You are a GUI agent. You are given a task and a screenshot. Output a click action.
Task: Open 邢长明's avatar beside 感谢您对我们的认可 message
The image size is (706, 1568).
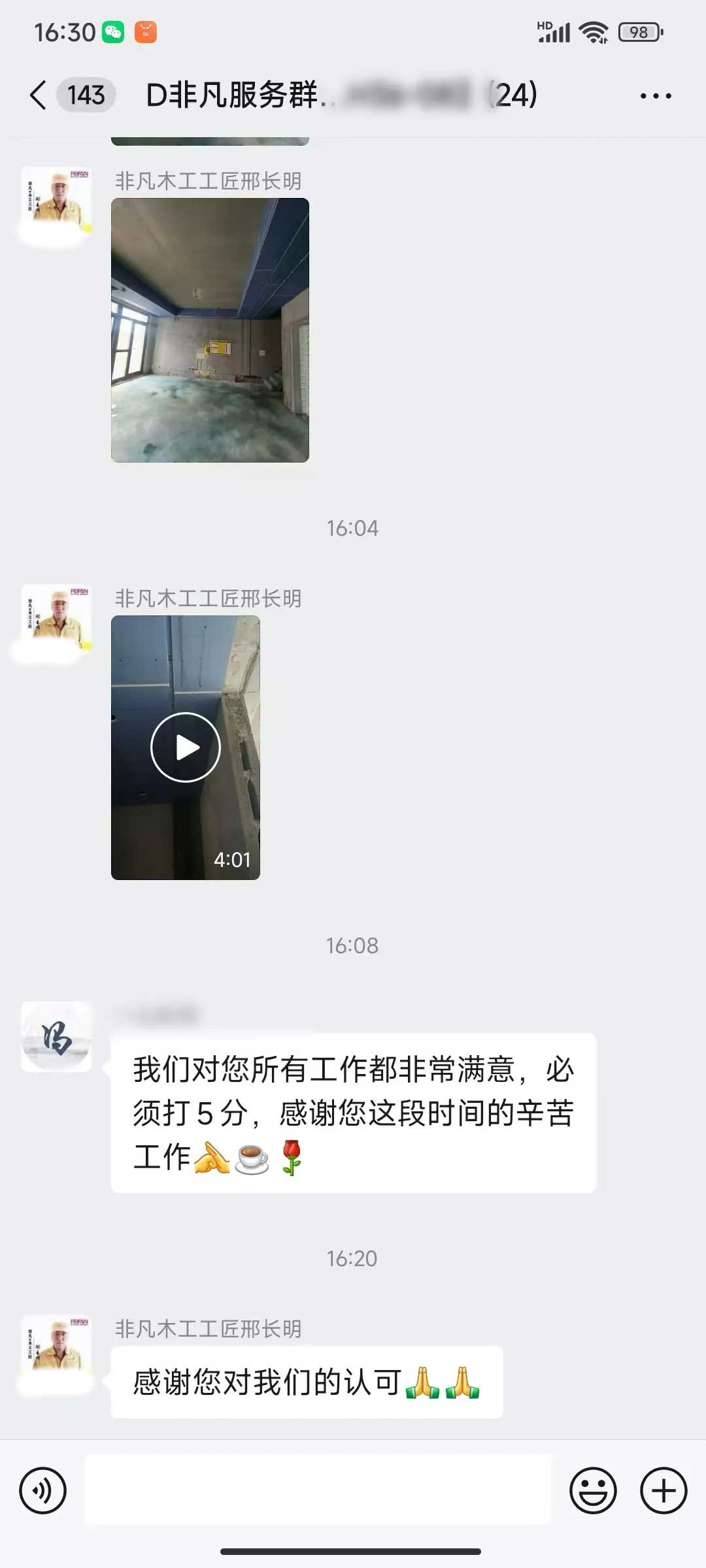pyautogui.click(x=57, y=1348)
